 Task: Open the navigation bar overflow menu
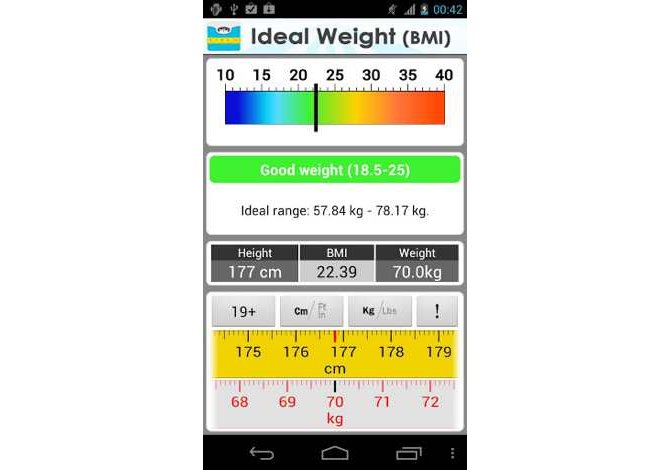pyautogui.click(x=452, y=453)
